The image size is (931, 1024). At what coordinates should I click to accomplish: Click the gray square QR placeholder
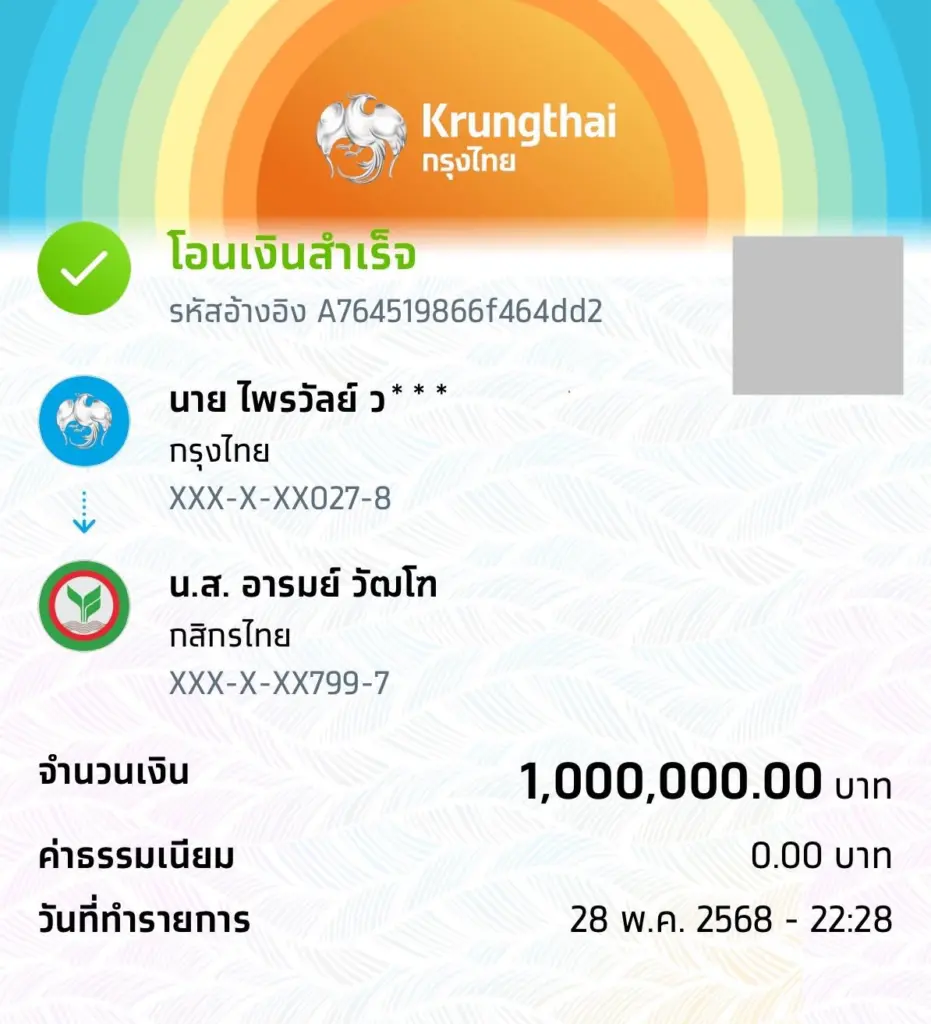coord(820,315)
